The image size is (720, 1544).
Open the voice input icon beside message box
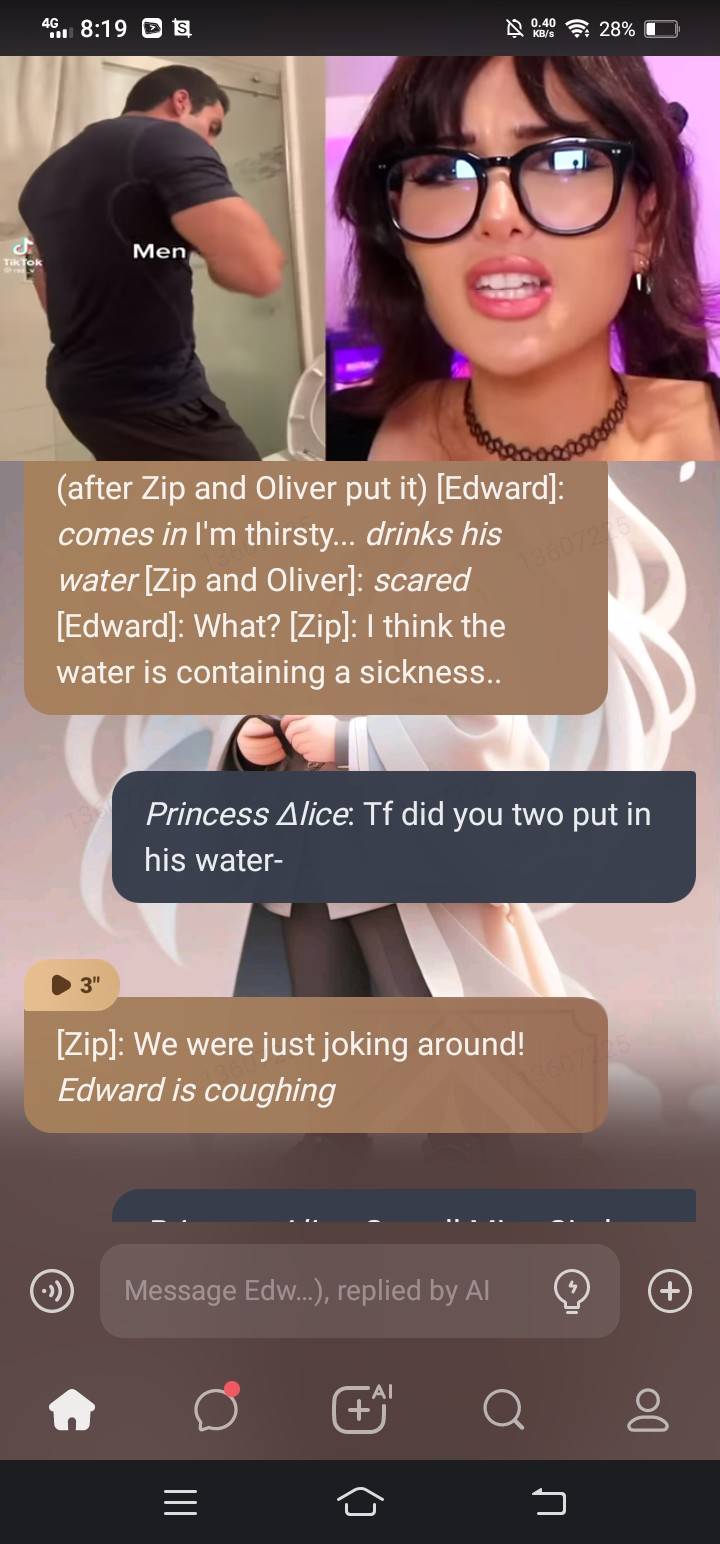coord(51,1291)
